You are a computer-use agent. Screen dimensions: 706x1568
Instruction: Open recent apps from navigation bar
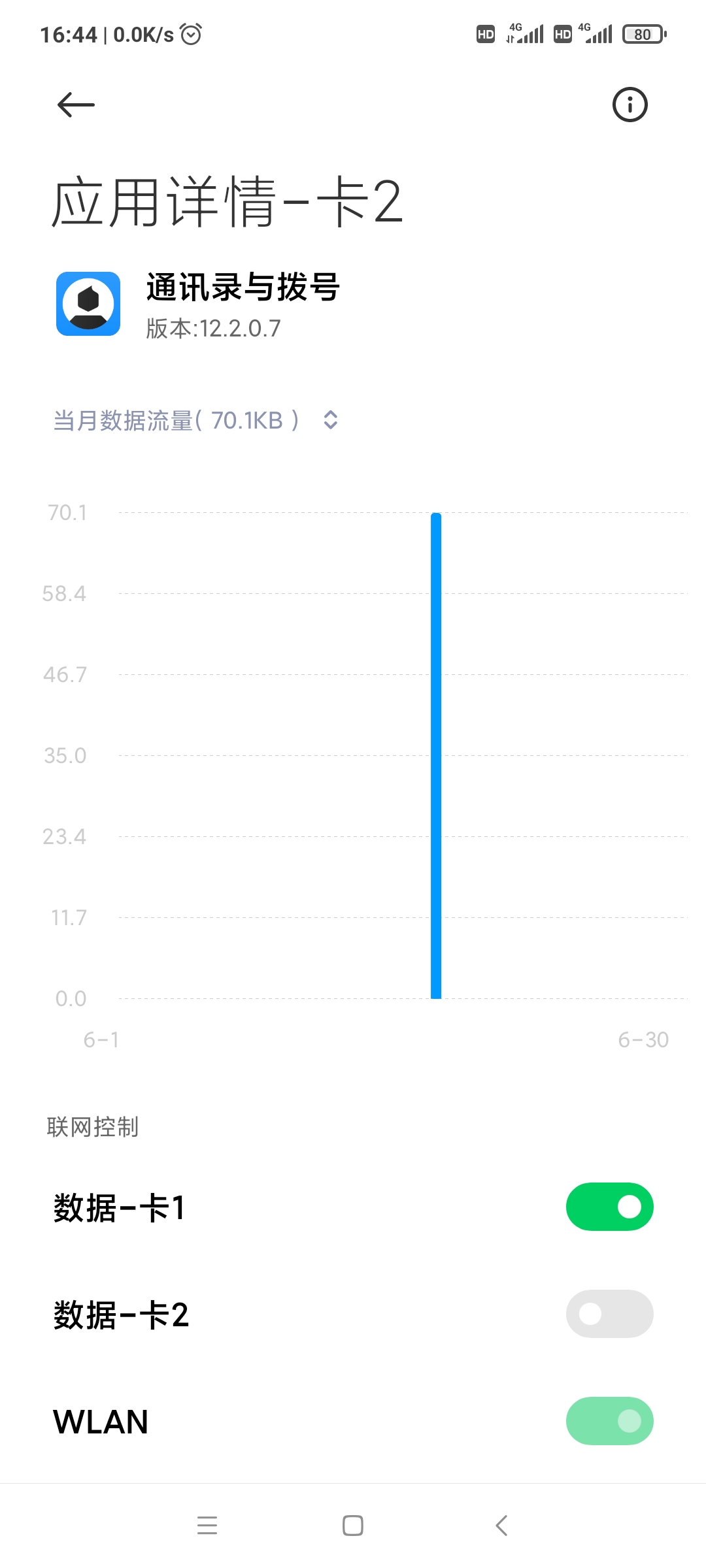tap(207, 1526)
